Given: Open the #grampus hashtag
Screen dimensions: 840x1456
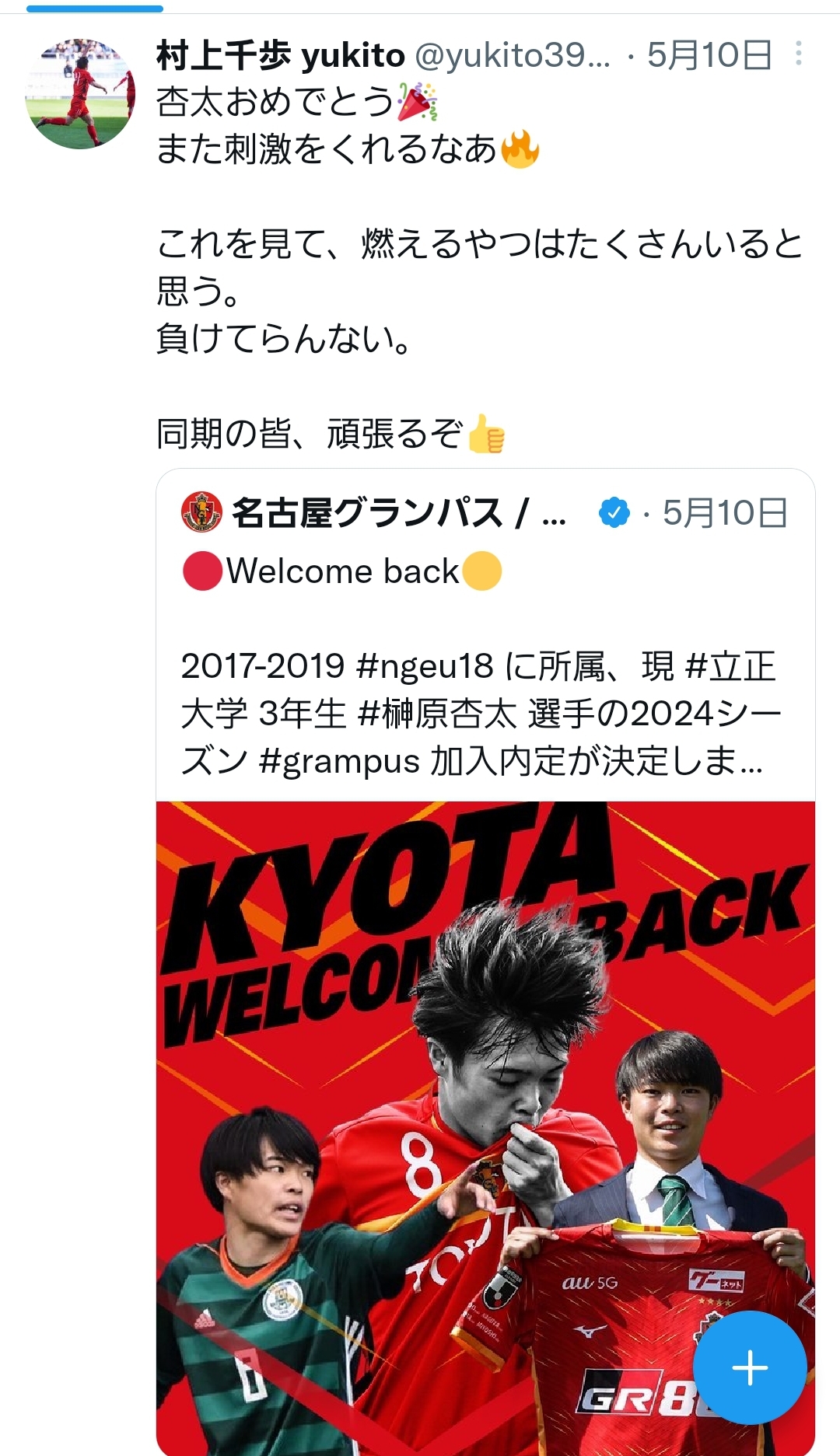Looking at the screenshot, I should [x=339, y=761].
